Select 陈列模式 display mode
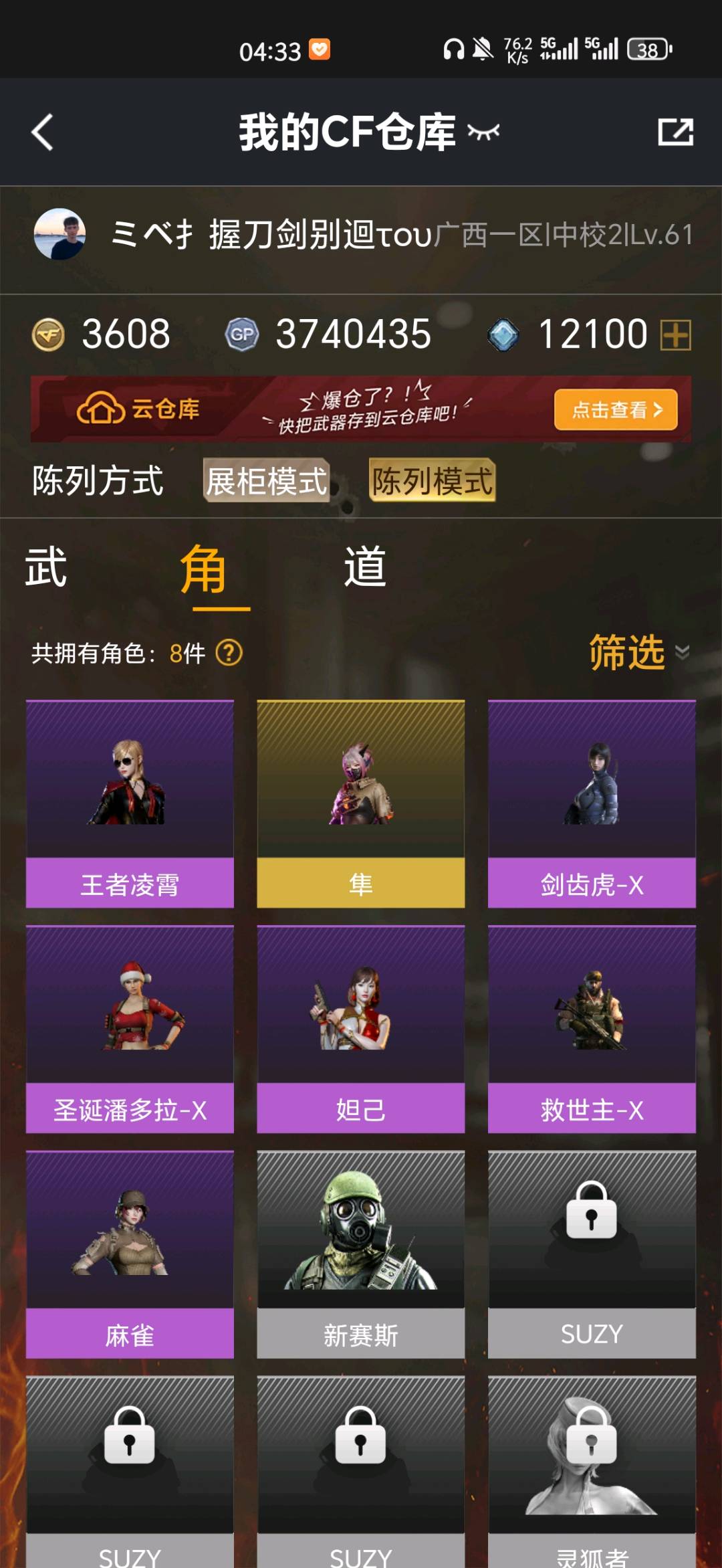Image resolution: width=722 pixels, height=1568 pixels. click(432, 480)
